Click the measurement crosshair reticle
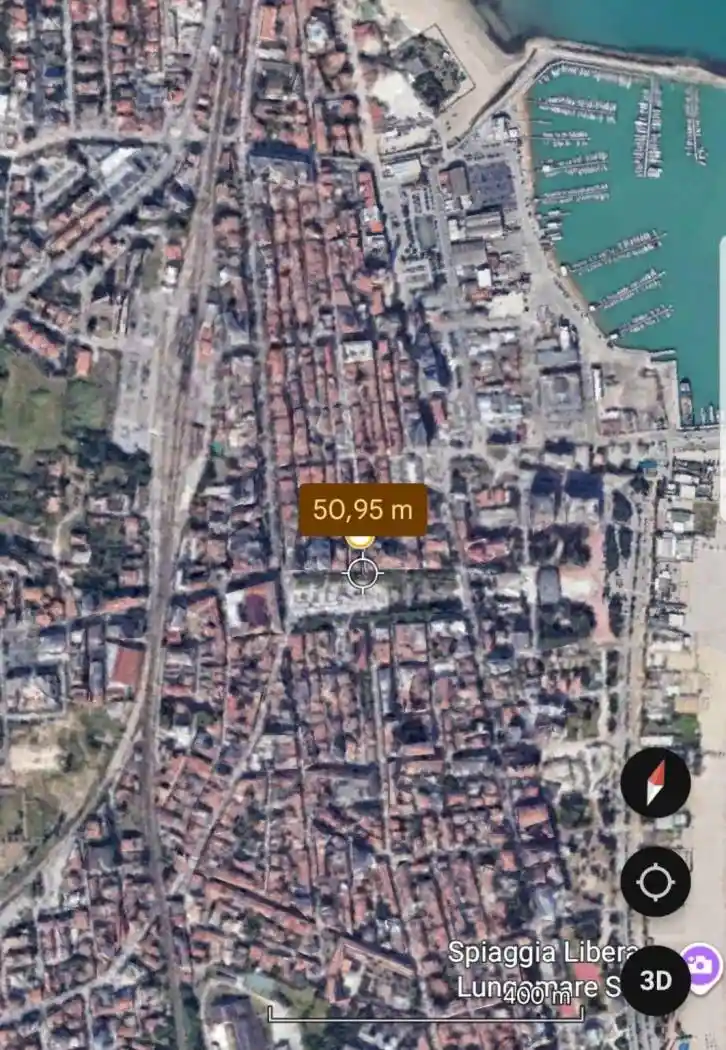726x1050 pixels. pyautogui.click(x=362, y=571)
